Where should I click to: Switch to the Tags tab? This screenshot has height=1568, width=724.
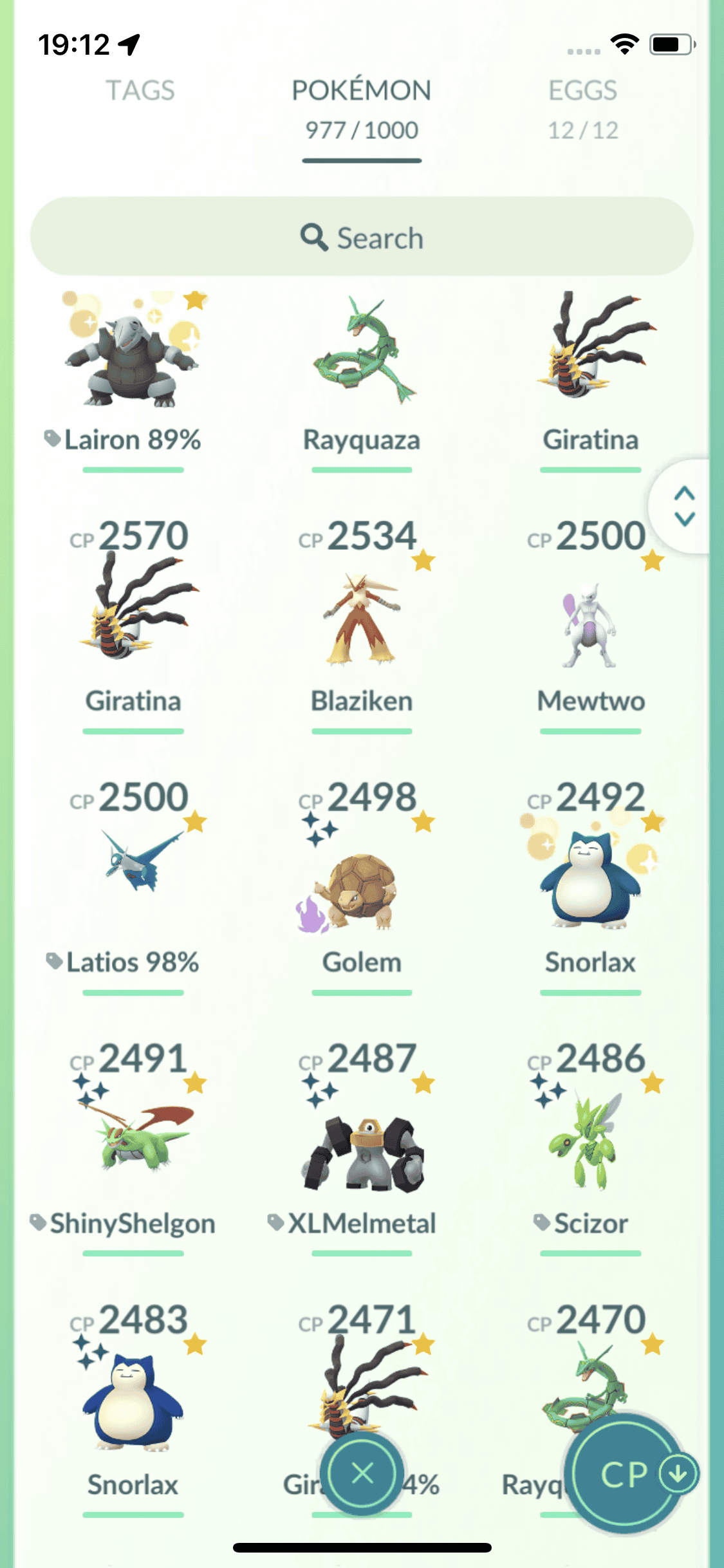point(140,91)
